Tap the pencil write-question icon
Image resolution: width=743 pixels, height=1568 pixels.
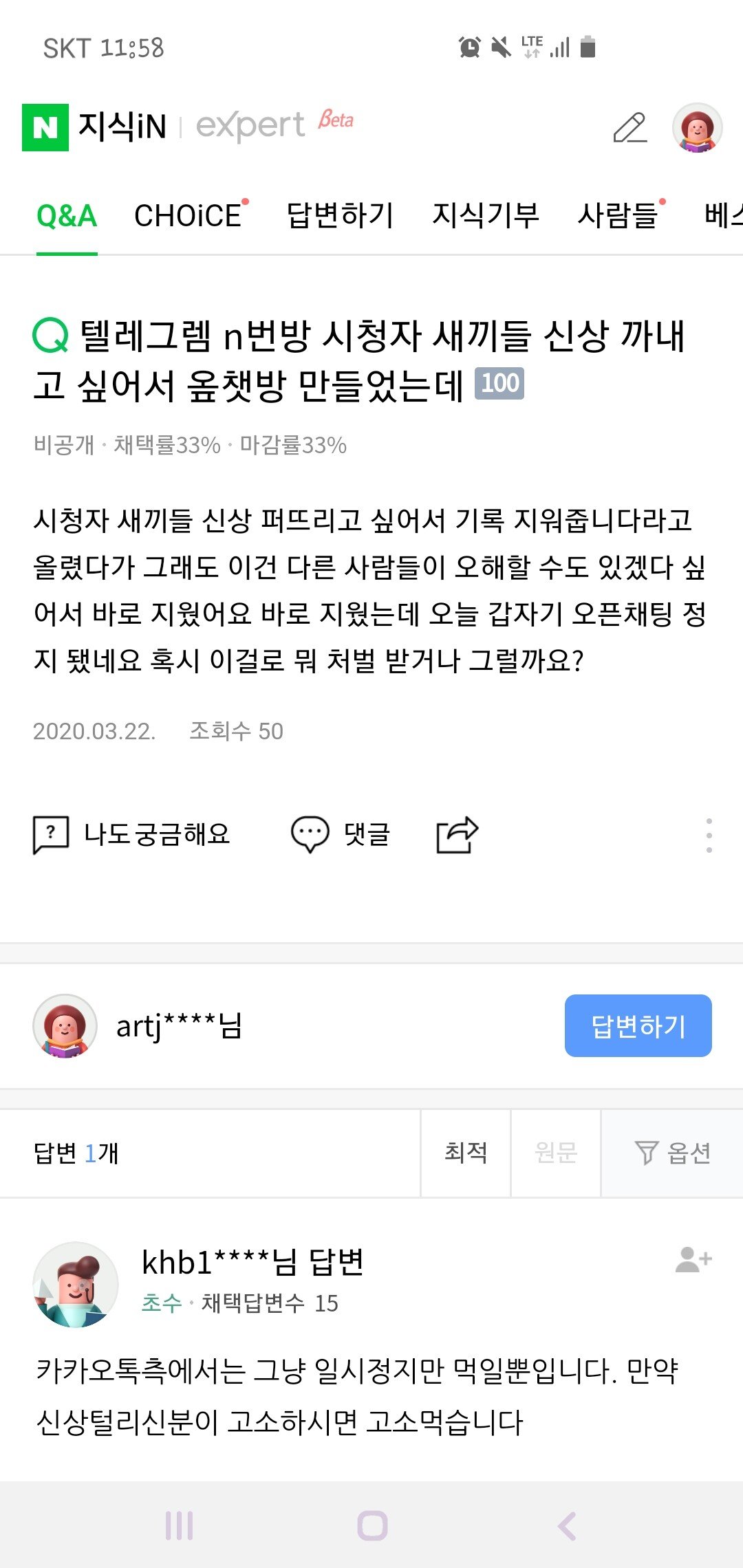630,127
